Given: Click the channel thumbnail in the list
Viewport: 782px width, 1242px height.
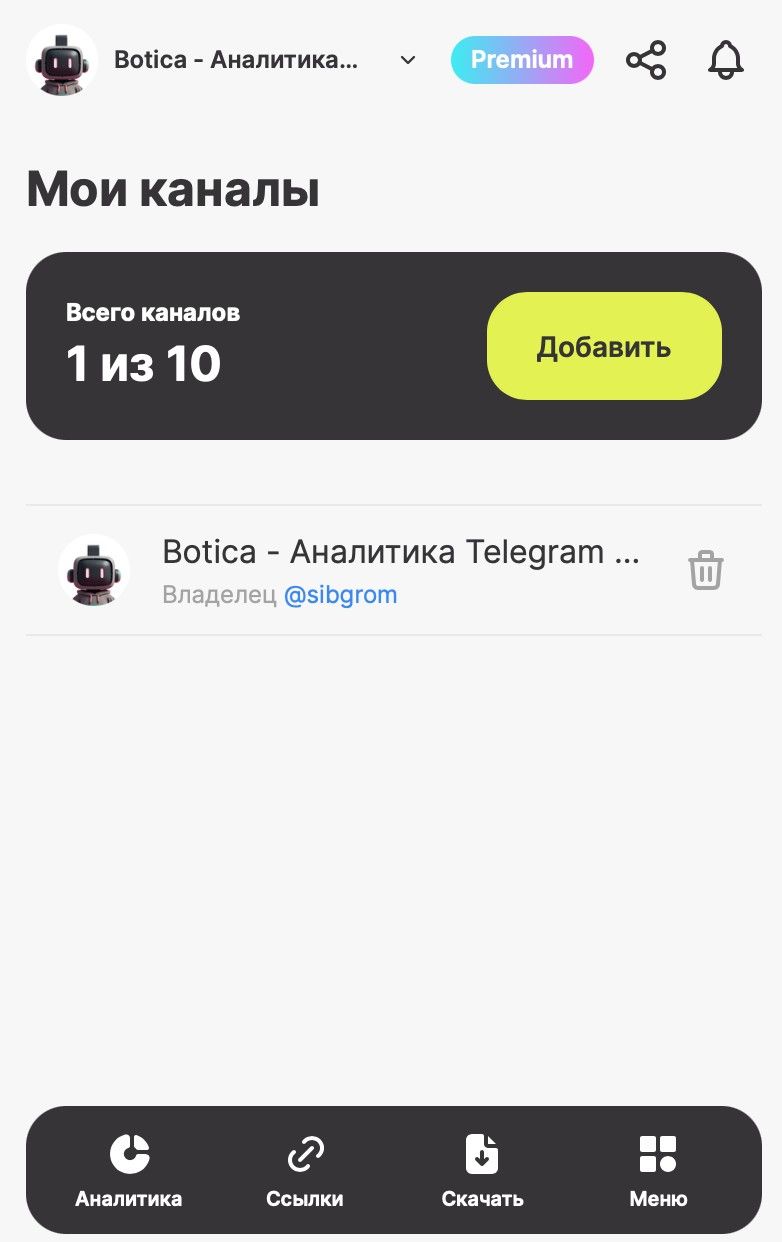Looking at the screenshot, I should pyautogui.click(x=94, y=570).
